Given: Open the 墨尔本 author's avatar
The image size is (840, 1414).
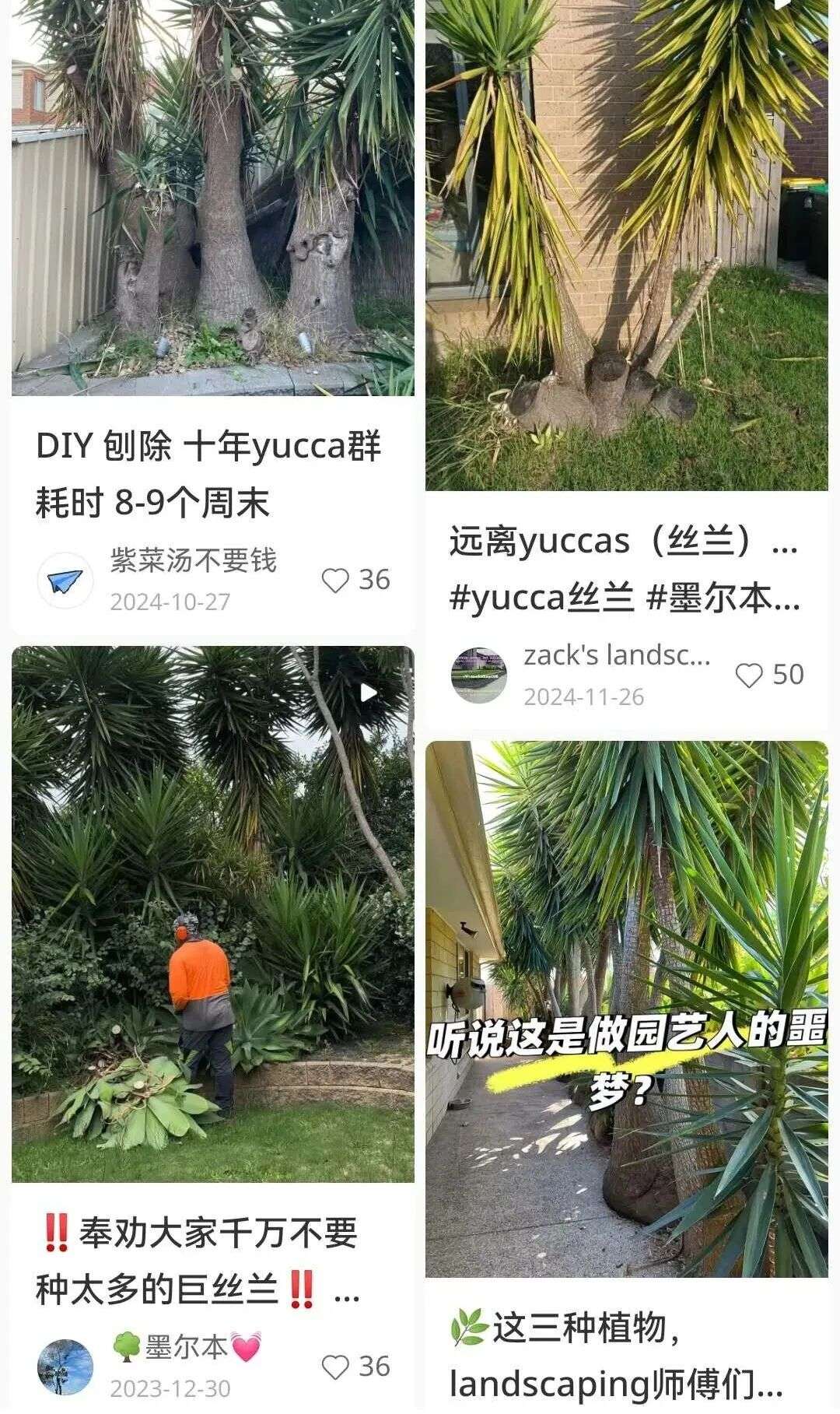Looking at the screenshot, I should (65, 1367).
